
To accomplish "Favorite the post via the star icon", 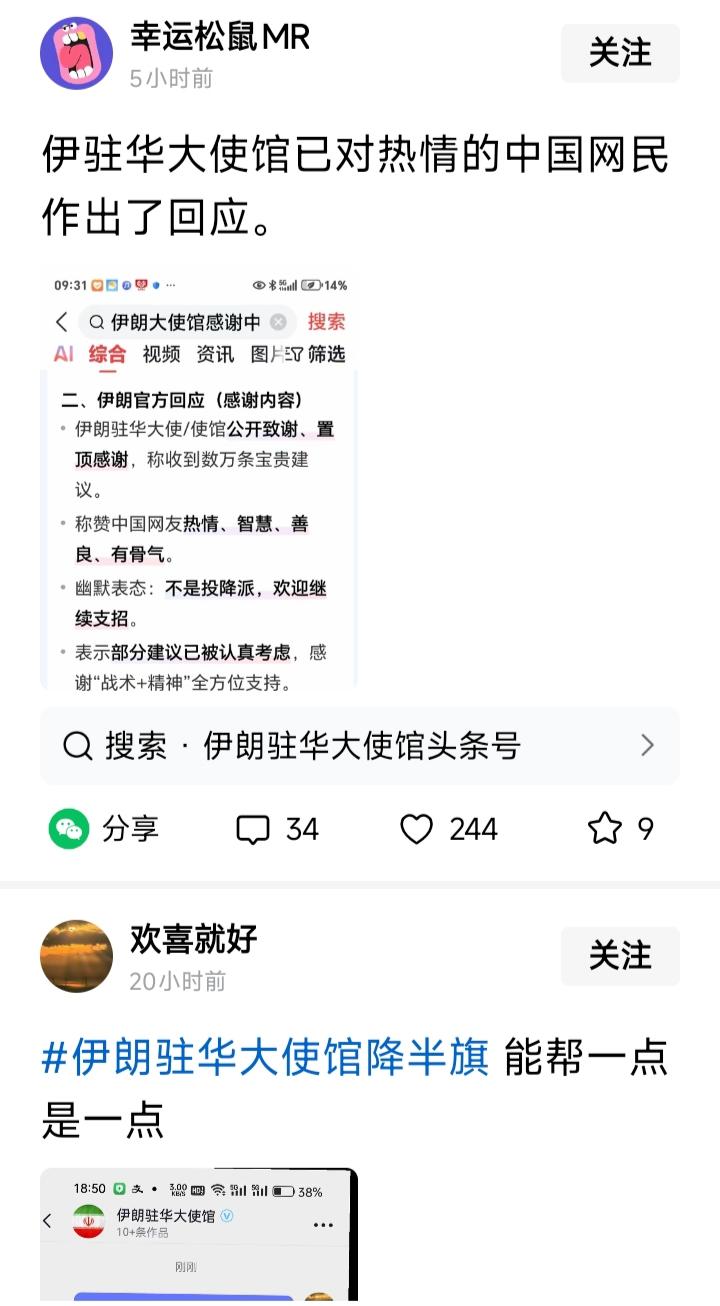I will pos(605,829).
